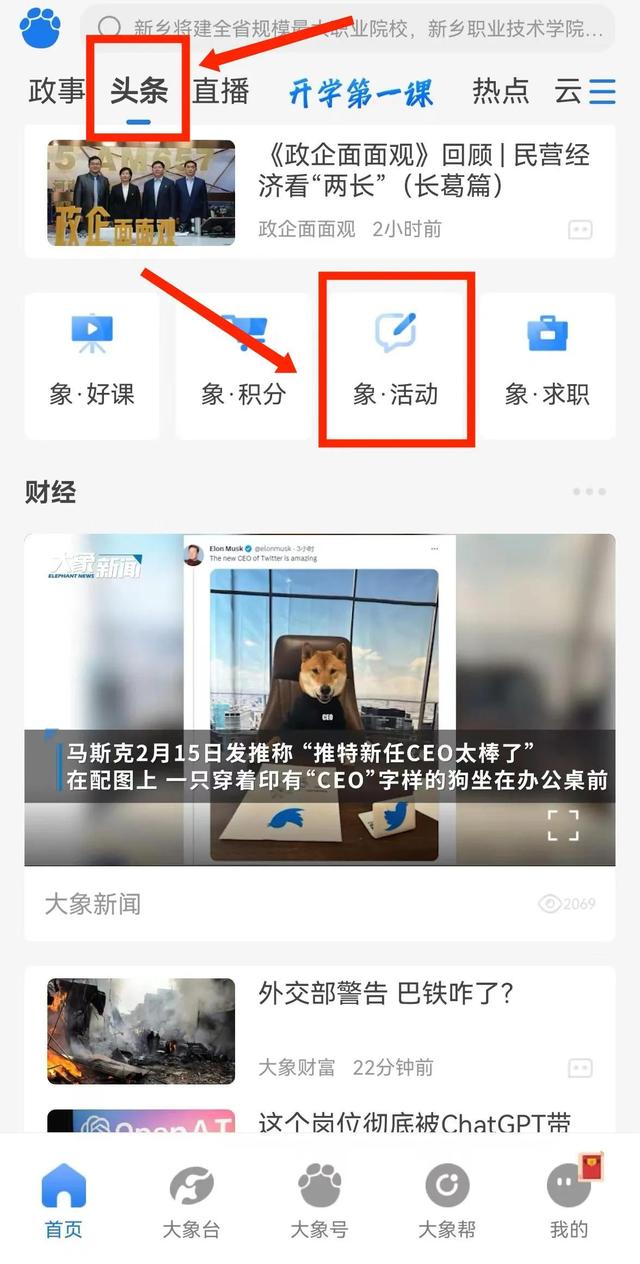Viewport: 640px width, 1264px height.
Task: Select the 头条 tab
Action: pos(139,92)
